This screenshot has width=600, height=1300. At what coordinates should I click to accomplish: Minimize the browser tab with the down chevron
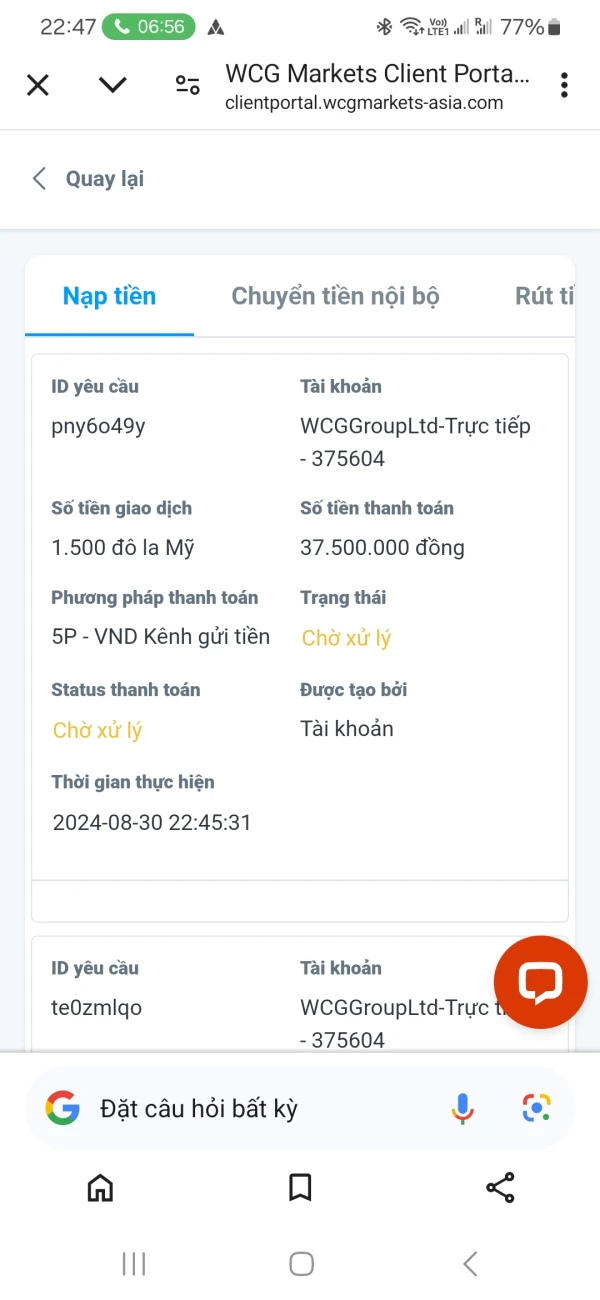pyautogui.click(x=113, y=85)
